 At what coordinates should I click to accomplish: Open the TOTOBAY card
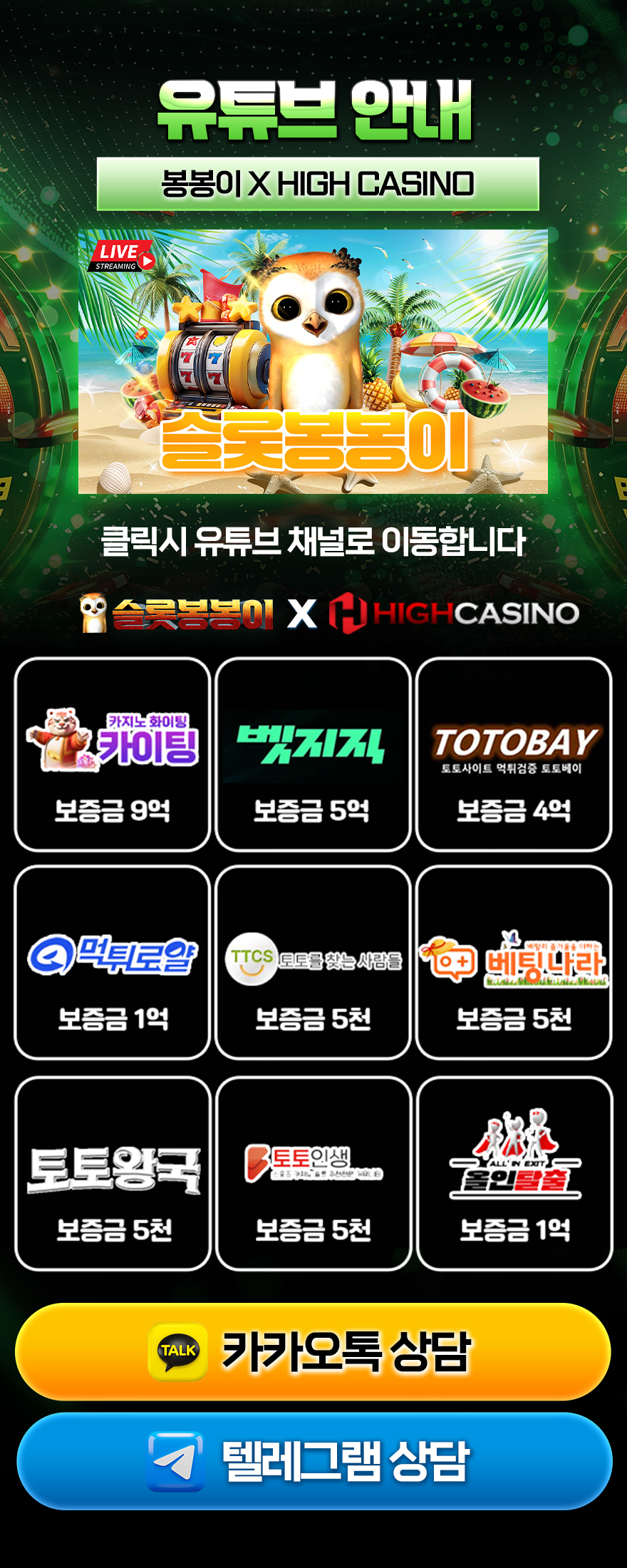514,754
